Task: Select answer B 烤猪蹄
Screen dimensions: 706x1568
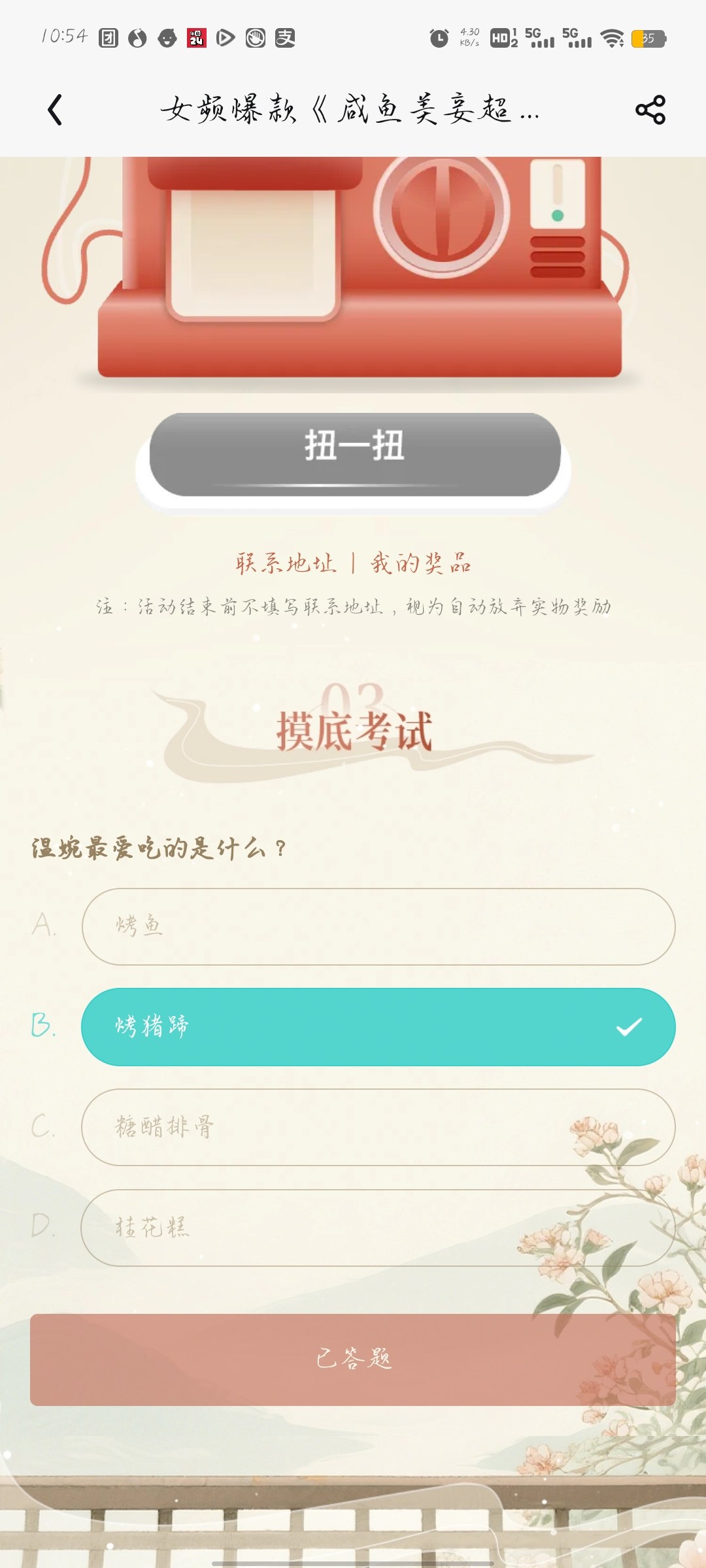Action: (378, 1027)
